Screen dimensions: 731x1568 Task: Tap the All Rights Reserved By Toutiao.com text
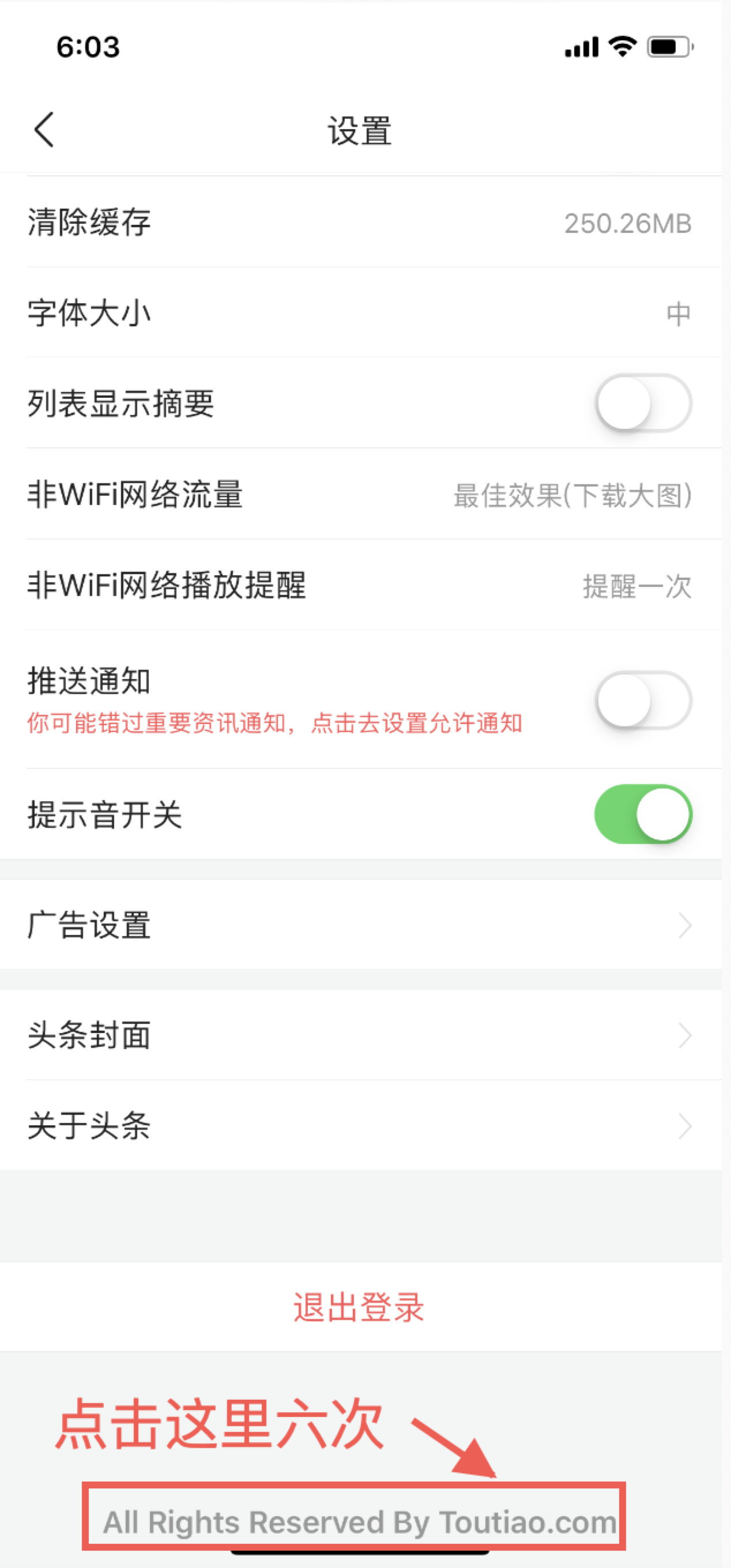359,1522
